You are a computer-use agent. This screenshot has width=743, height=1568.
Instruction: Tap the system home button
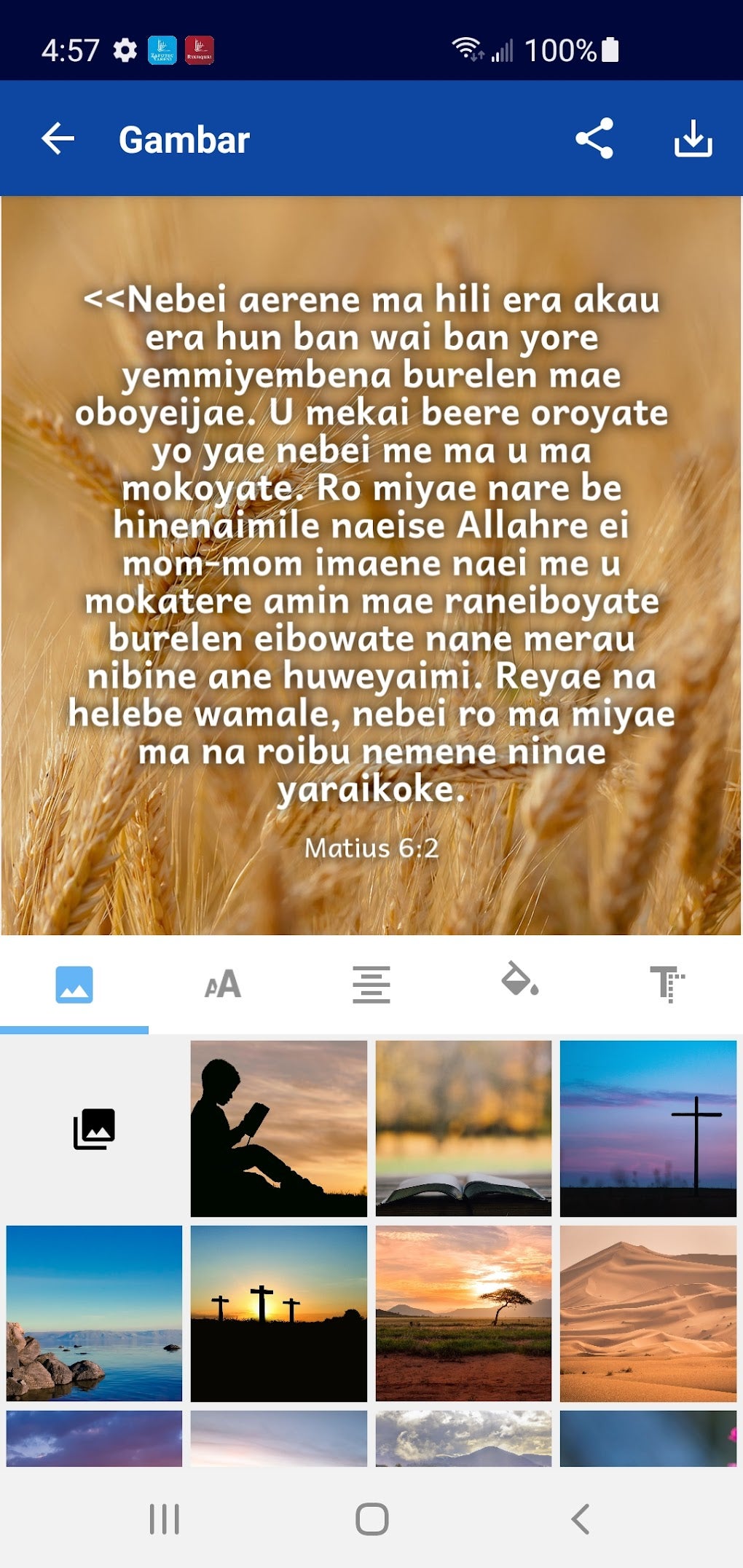[x=371, y=1519]
